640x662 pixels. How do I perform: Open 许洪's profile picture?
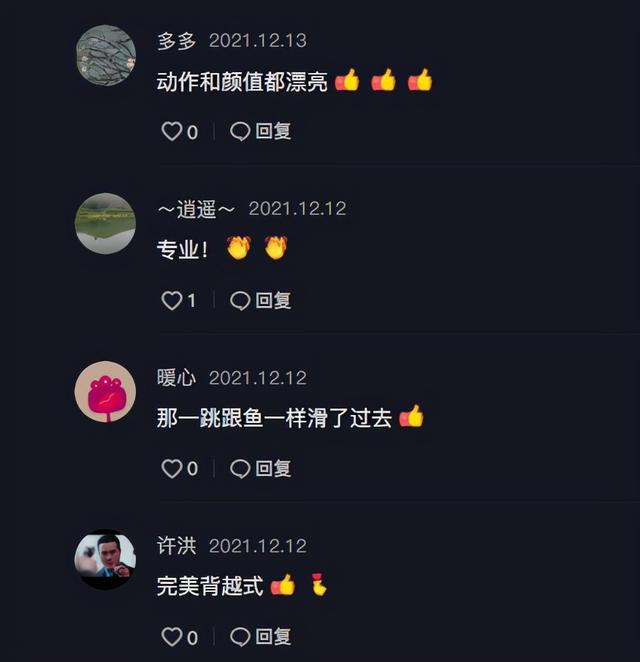[105, 559]
